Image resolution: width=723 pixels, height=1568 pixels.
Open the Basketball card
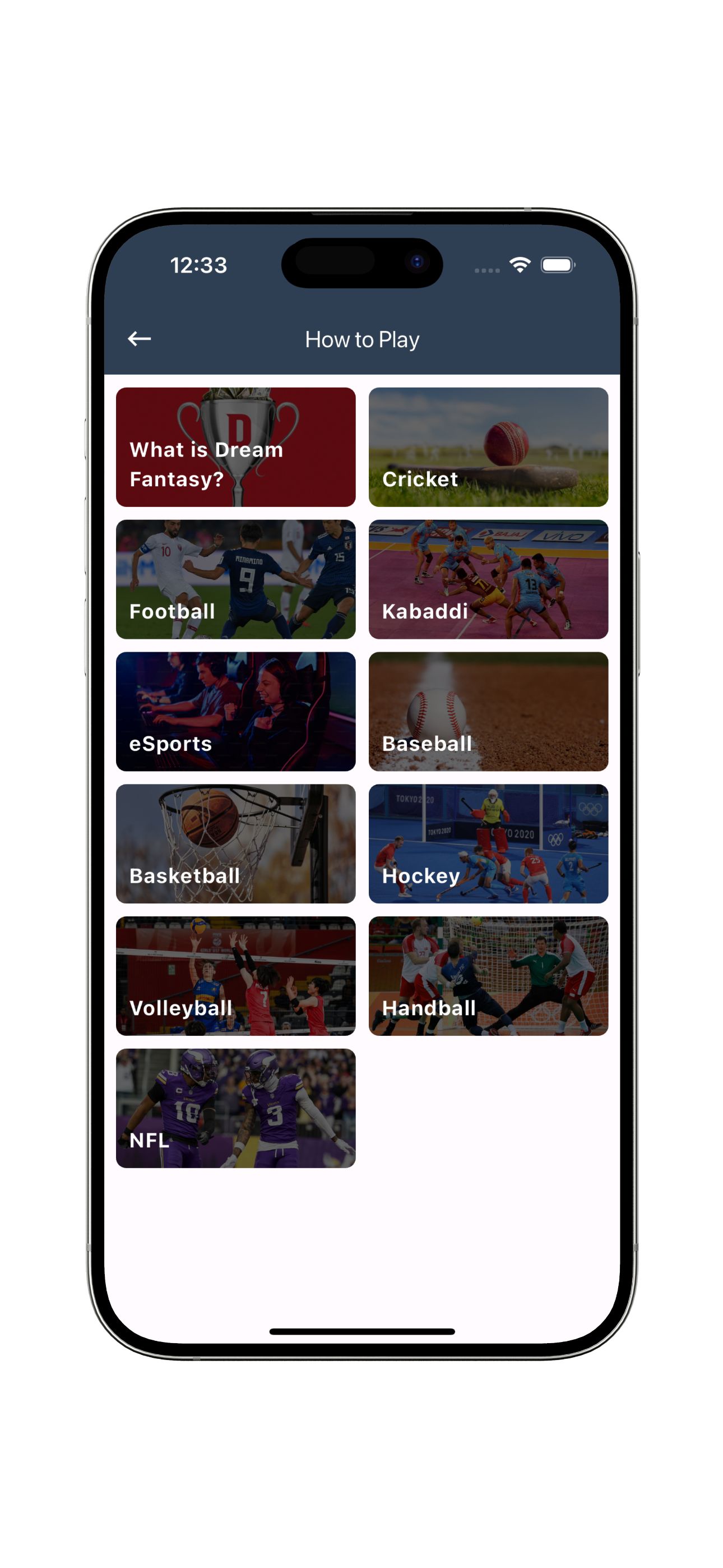coord(235,843)
